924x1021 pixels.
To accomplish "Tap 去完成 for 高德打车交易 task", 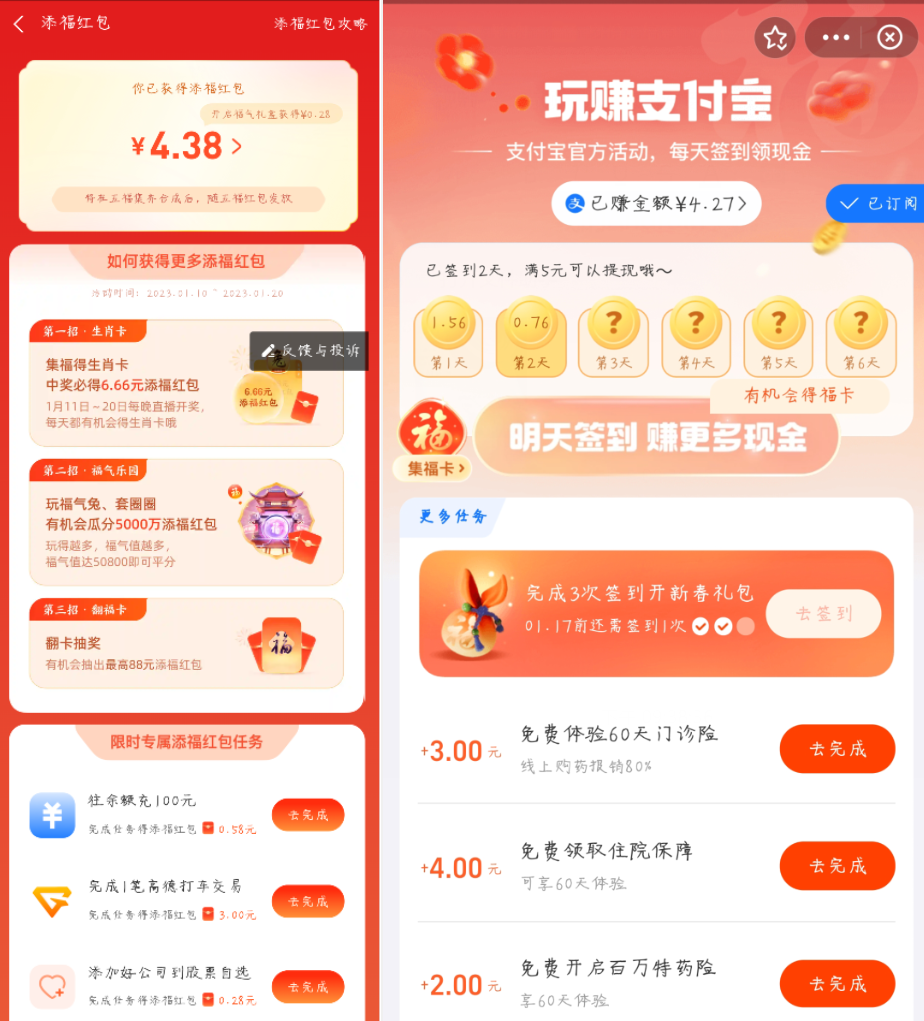I will 307,901.
